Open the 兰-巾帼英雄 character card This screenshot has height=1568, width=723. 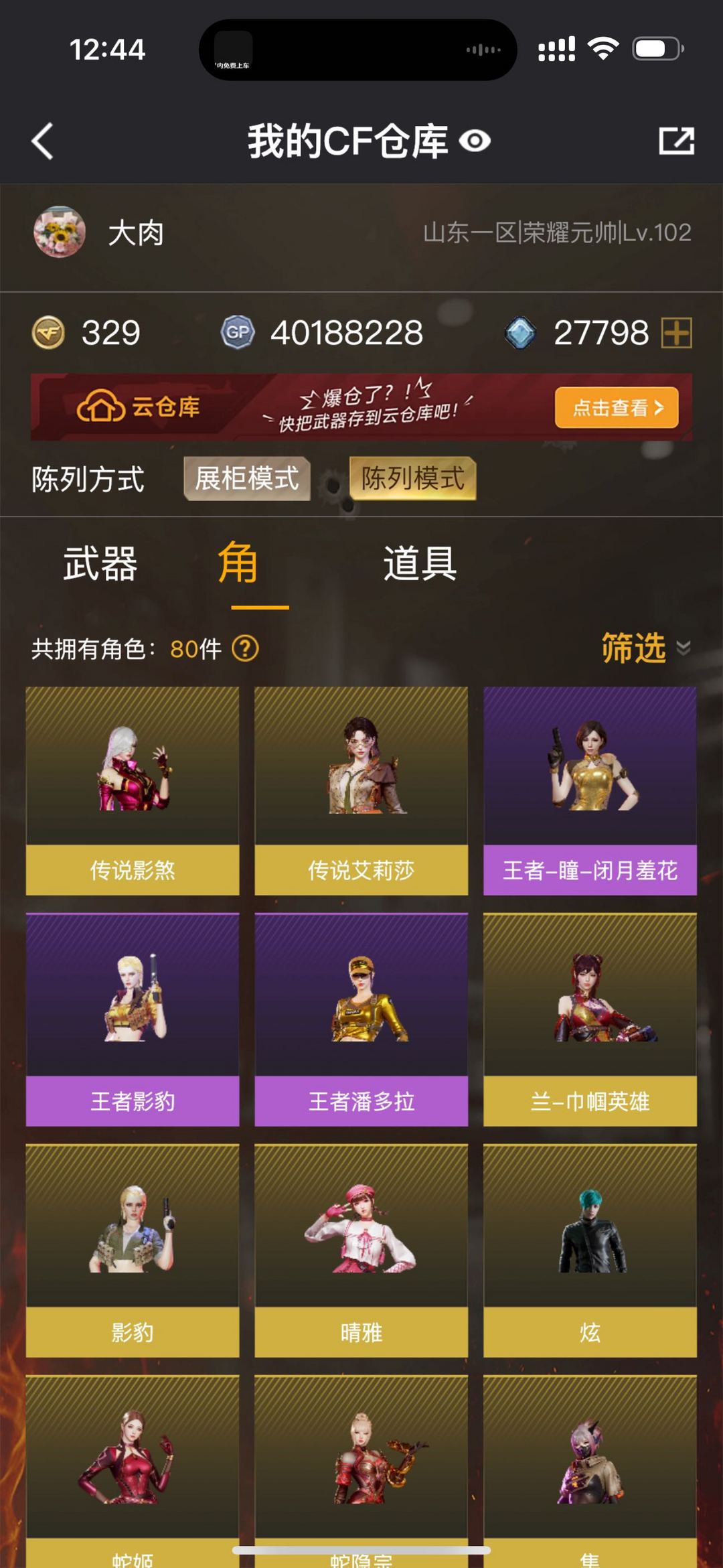pos(590,1019)
